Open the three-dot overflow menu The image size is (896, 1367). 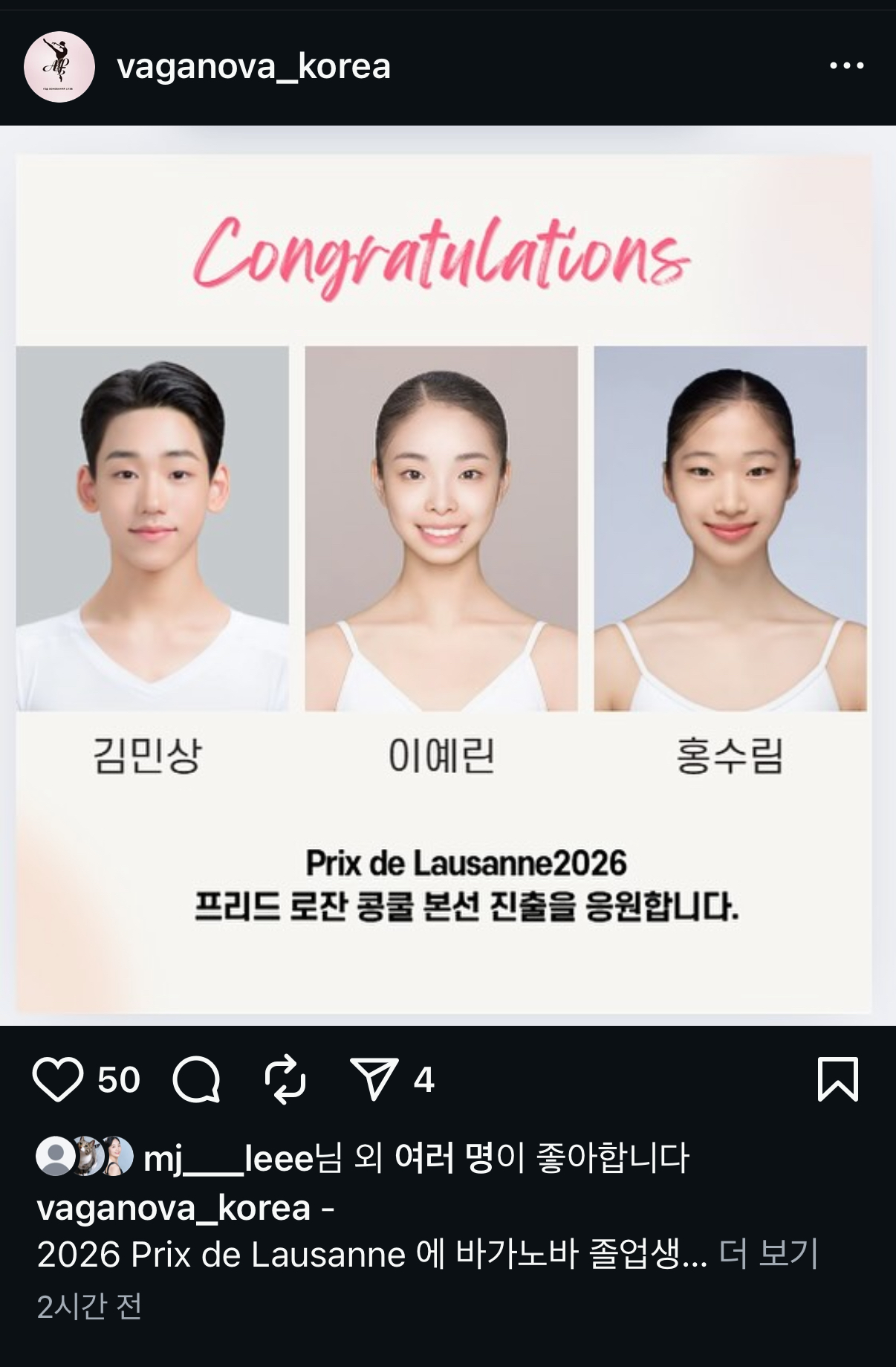846,66
